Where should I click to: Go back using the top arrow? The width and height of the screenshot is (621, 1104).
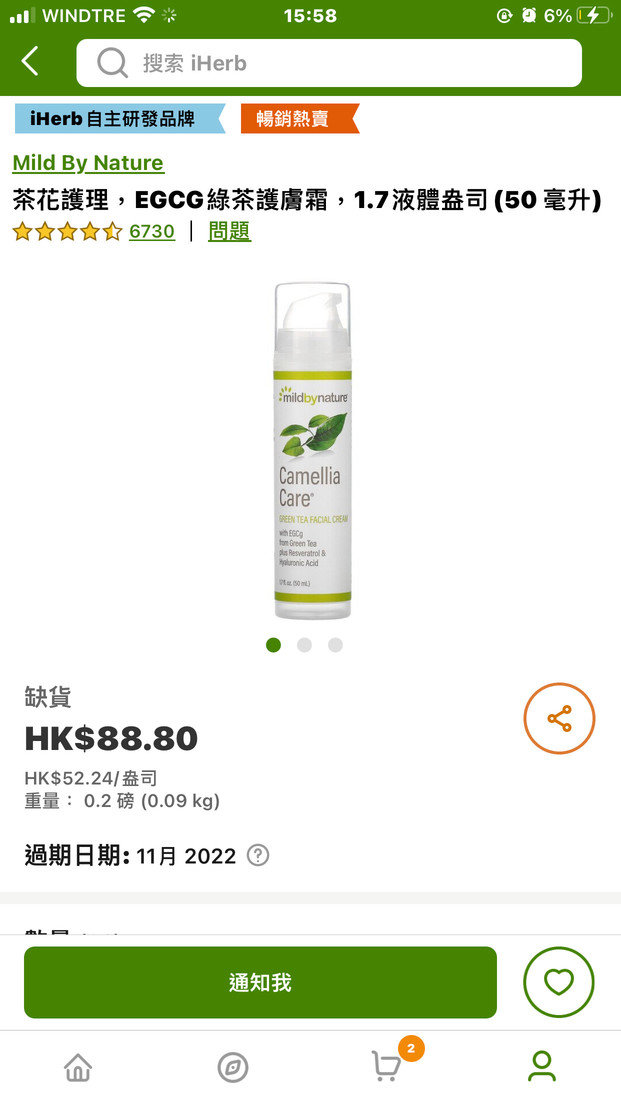[x=30, y=62]
